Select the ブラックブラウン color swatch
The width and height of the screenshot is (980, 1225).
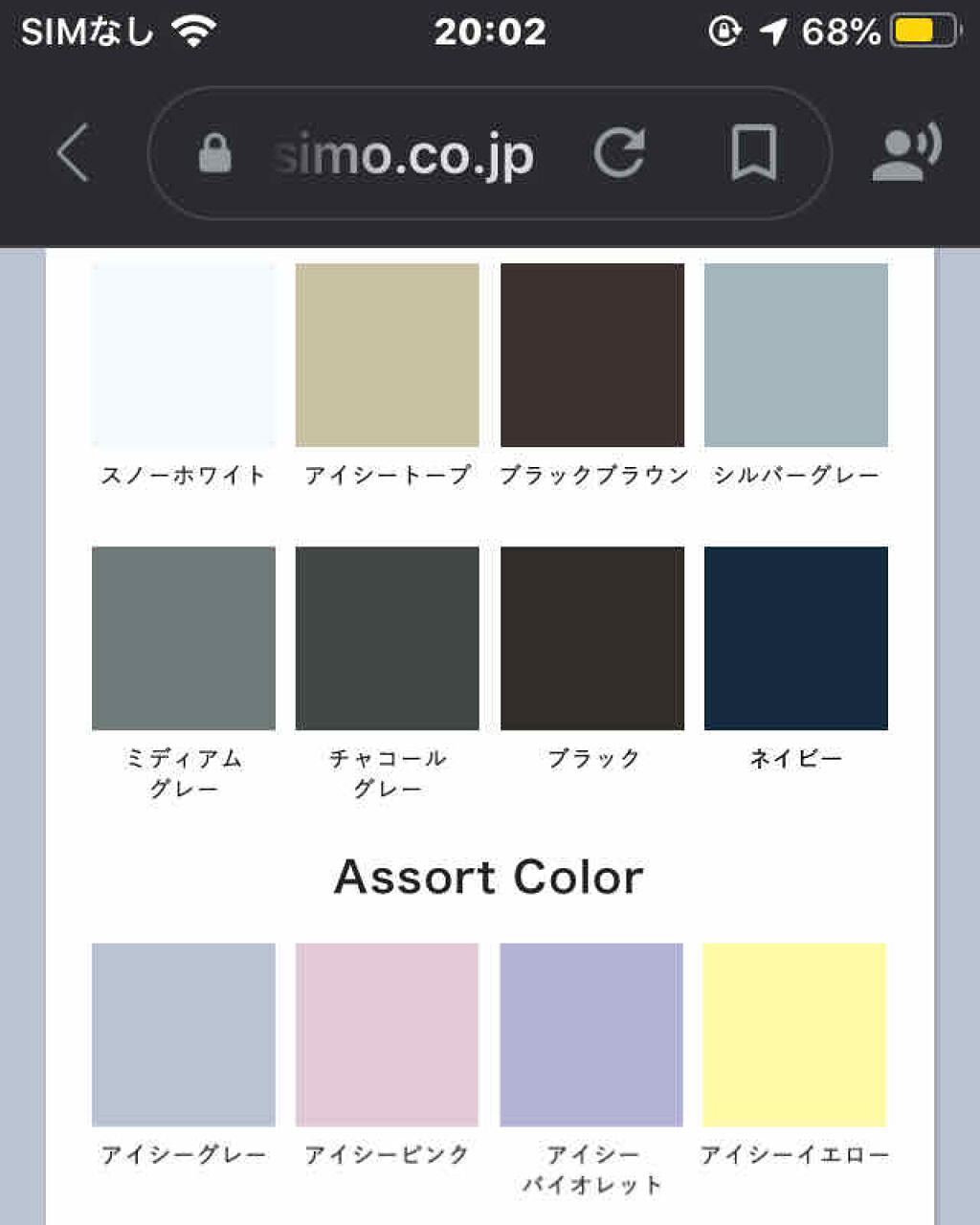click(x=591, y=354)
